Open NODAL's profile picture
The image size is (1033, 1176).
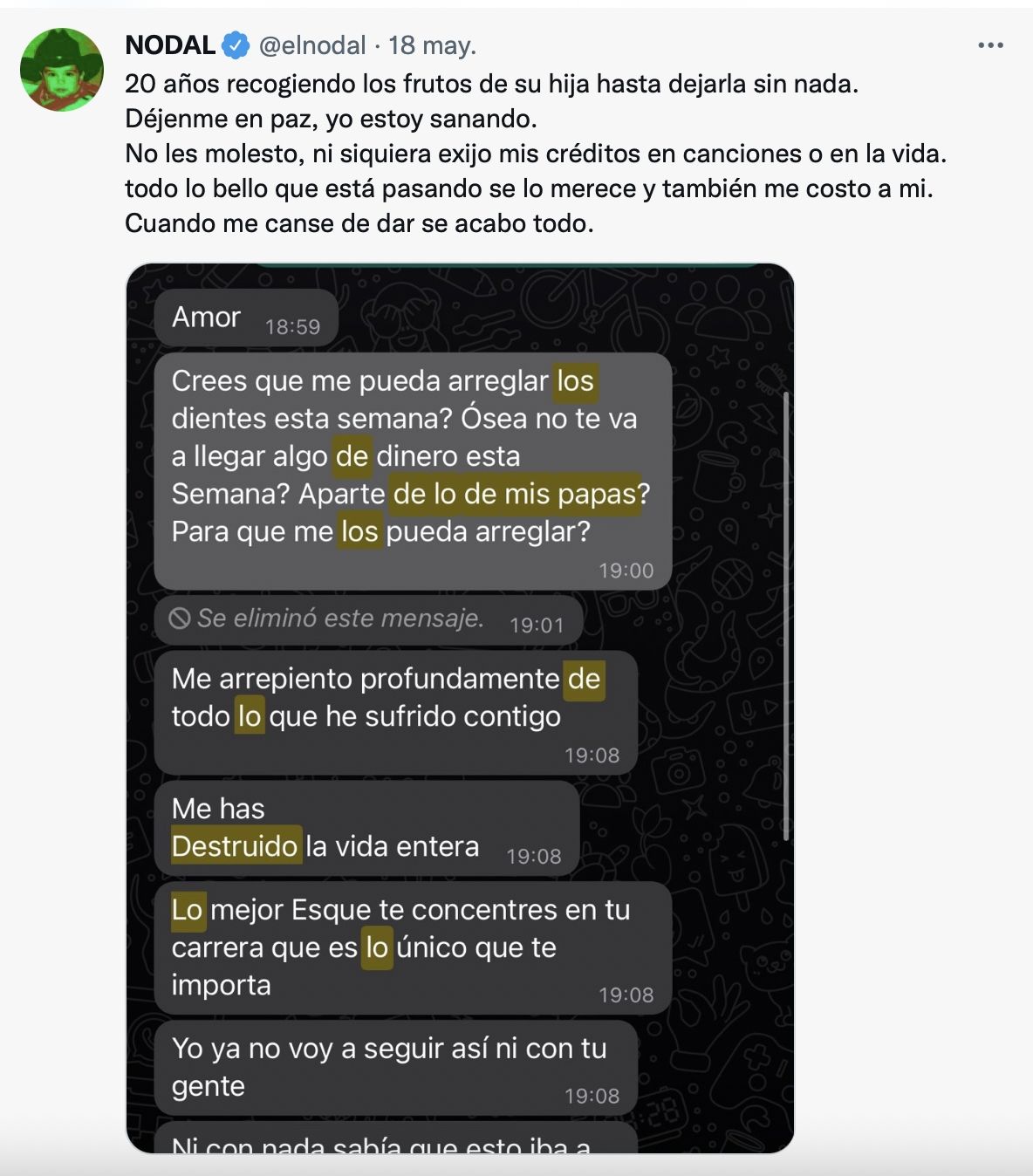[62, 70]
